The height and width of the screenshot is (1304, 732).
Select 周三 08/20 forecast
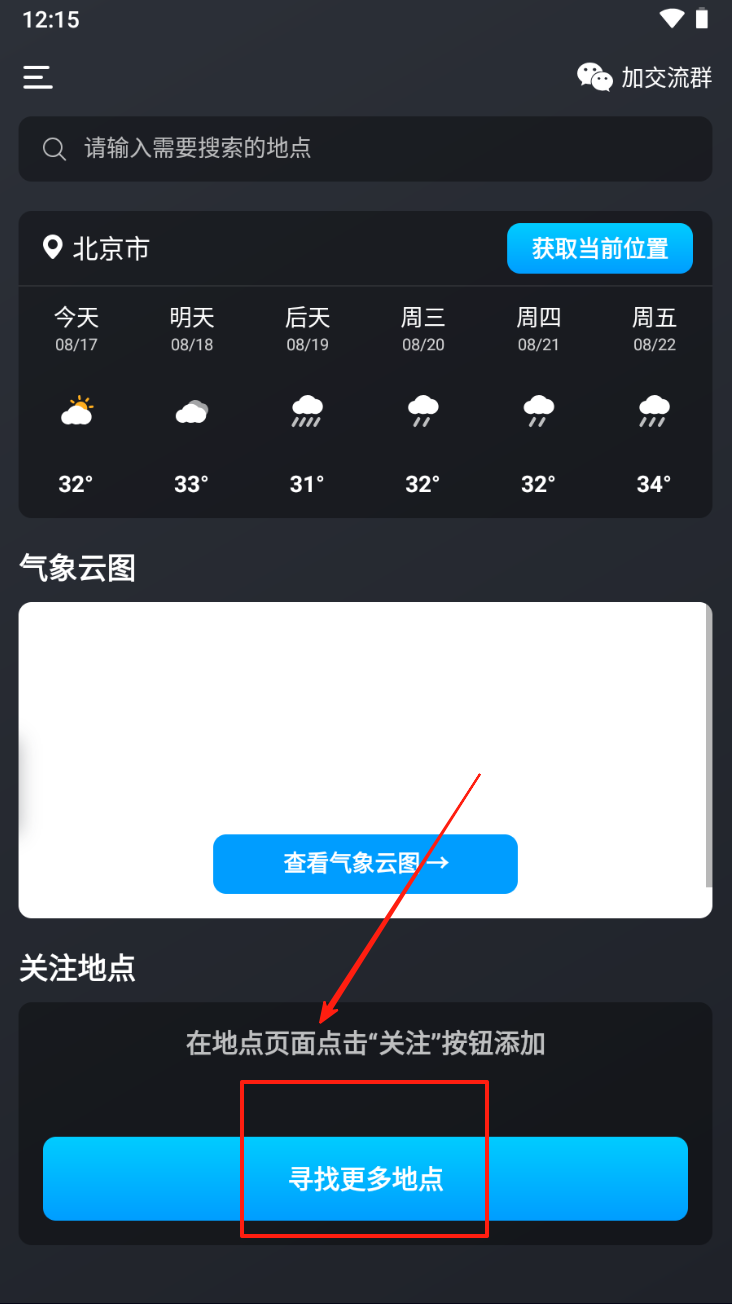coord(423,402)
